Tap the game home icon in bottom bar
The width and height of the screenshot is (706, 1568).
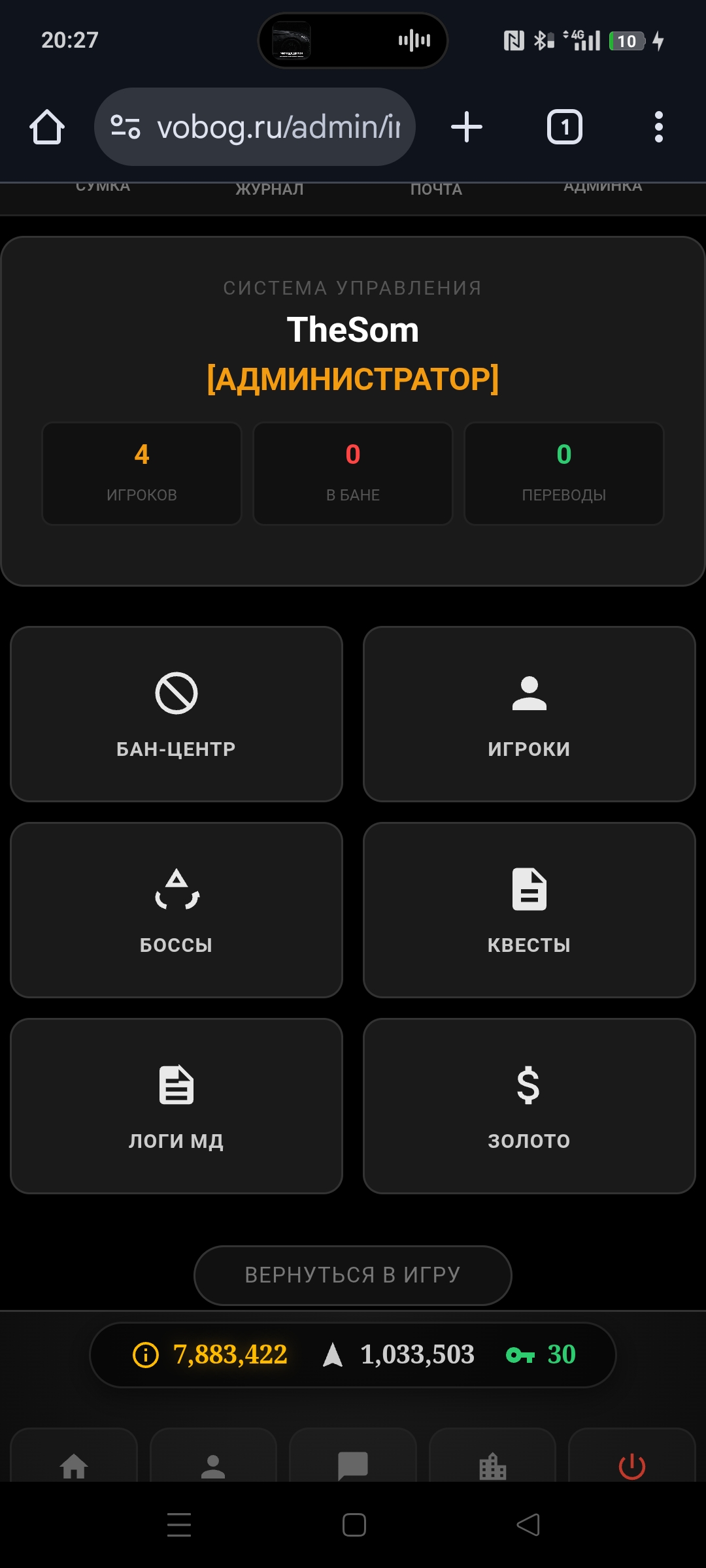(x=74, y=1463)
